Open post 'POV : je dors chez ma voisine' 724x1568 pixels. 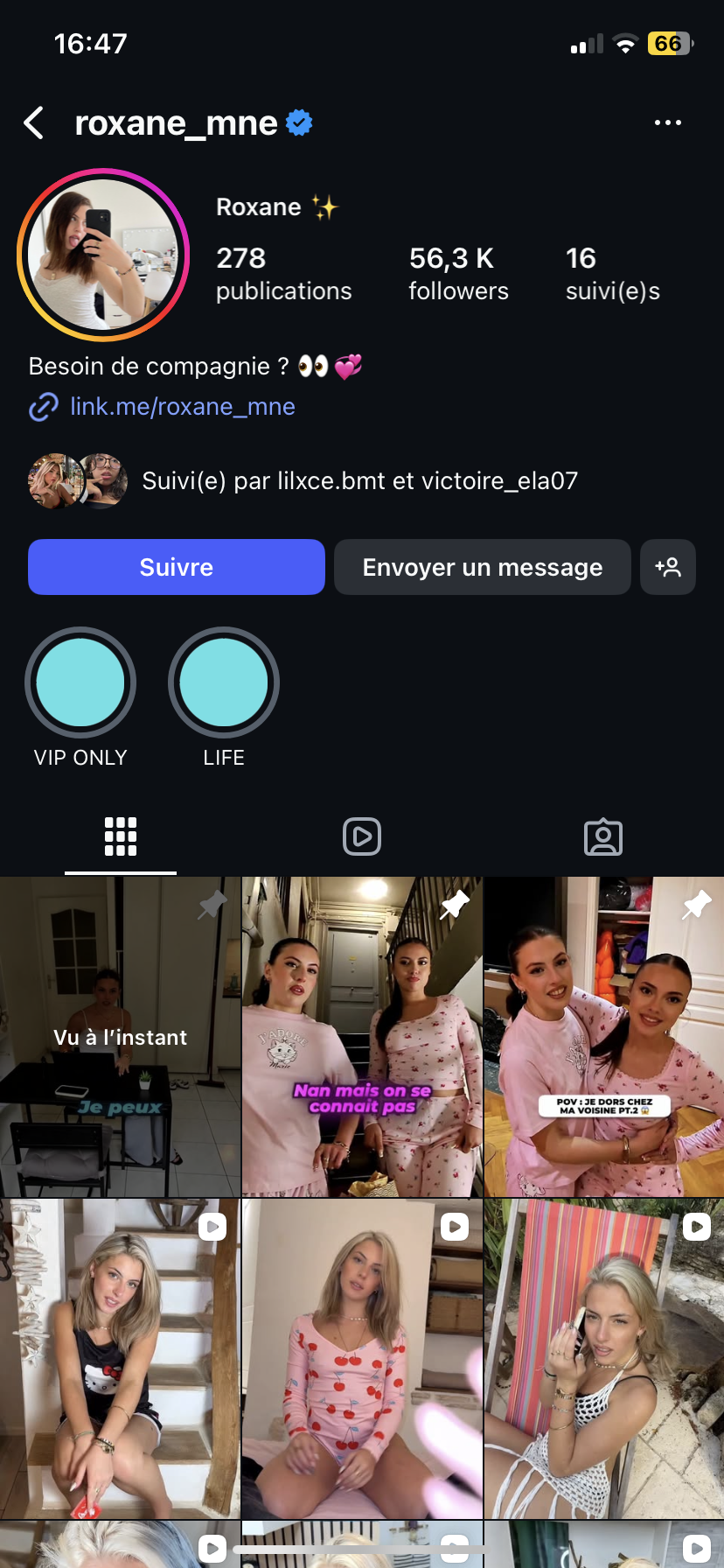pos(603,1037)
